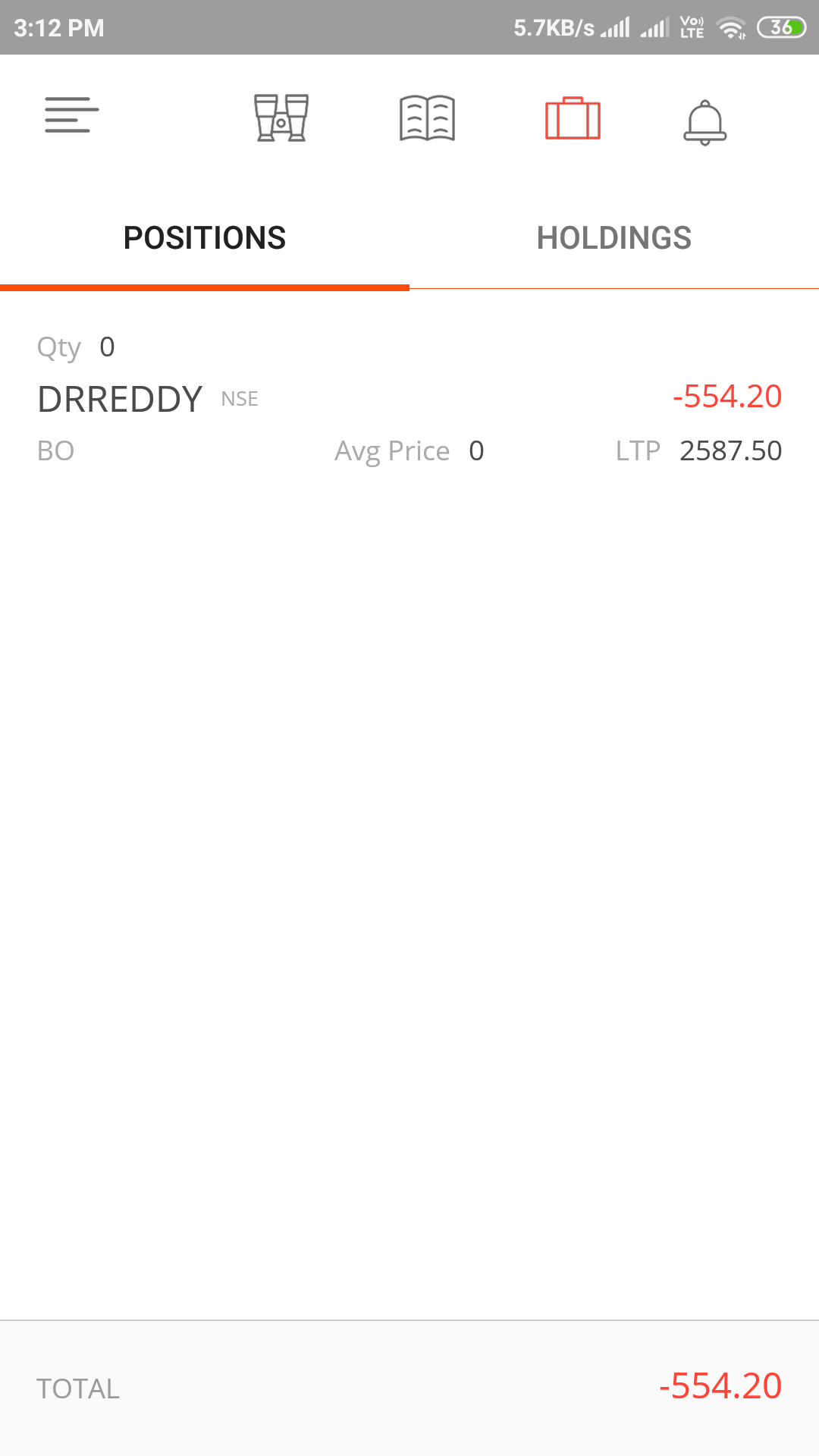Open the hamburger drawer menu
Image resolution: width=819 pixels, height=1456 pixels.
[x=71, y=115]
